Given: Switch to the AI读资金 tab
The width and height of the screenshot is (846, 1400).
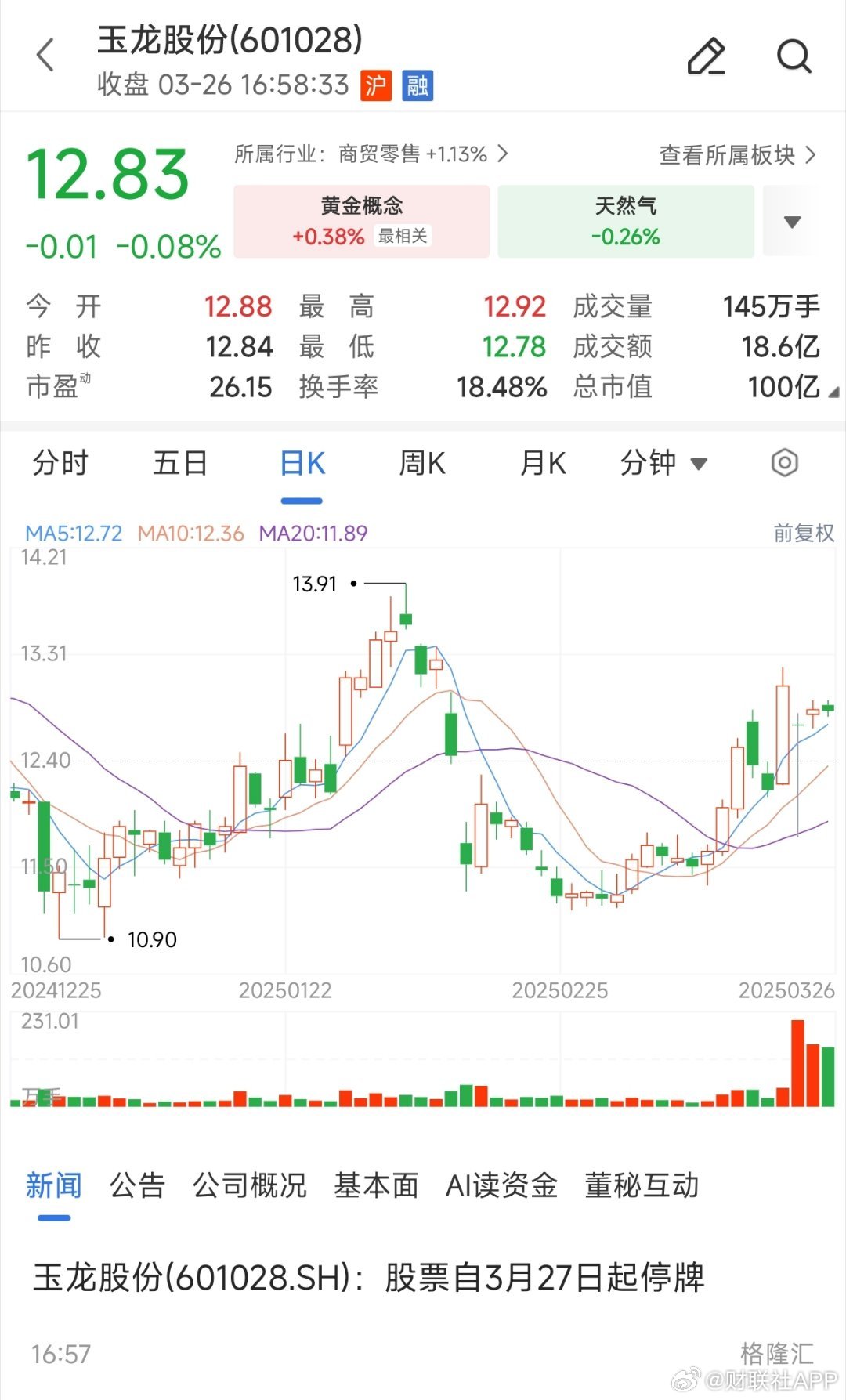Looking at the screenshot, I should pyautogui.click(x=501, y=1185).
